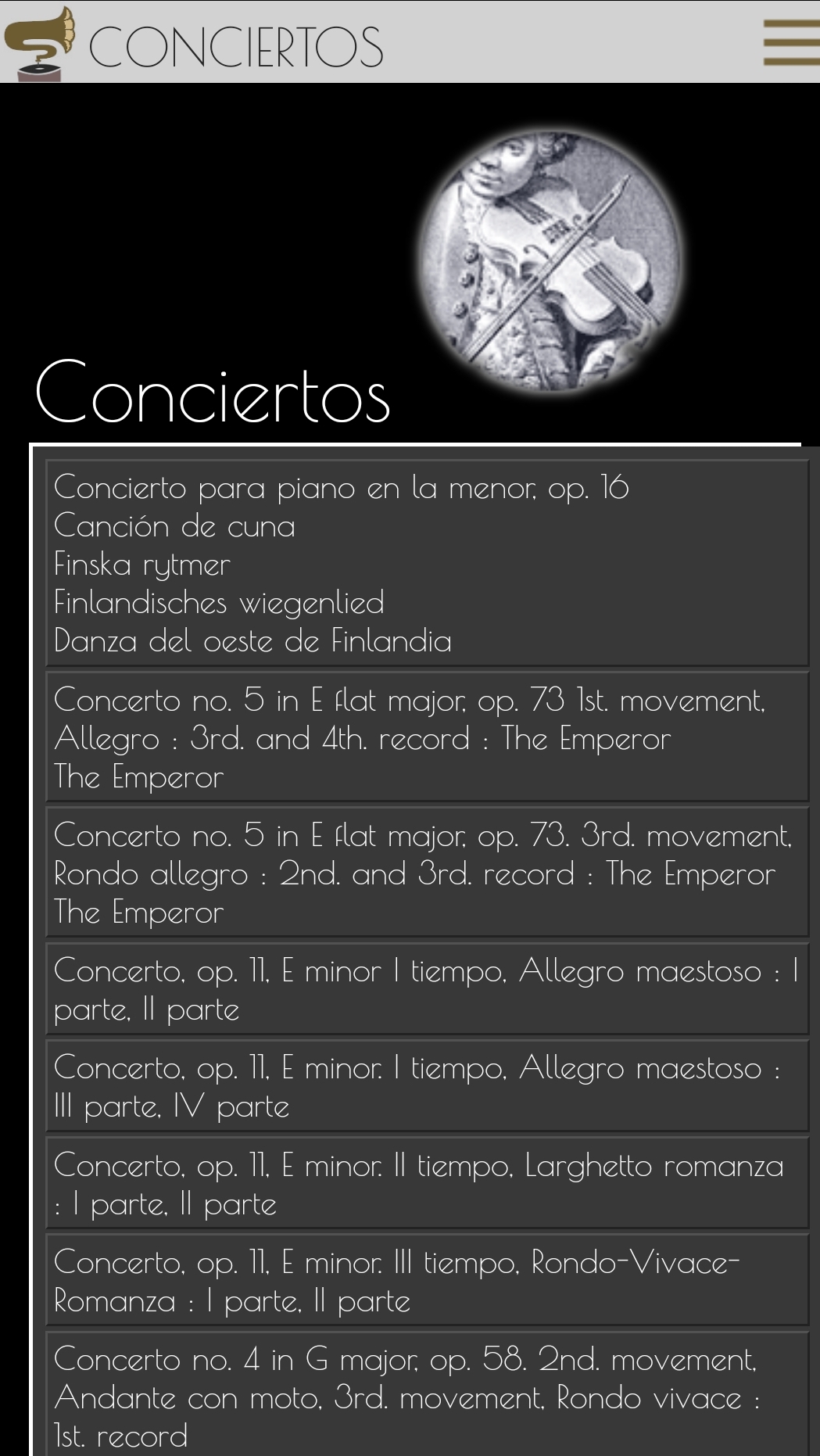Open Concerto no. 5, 1st movement Allegro entry
This screenshot has width=820, height=1456.
coord(427,737)
